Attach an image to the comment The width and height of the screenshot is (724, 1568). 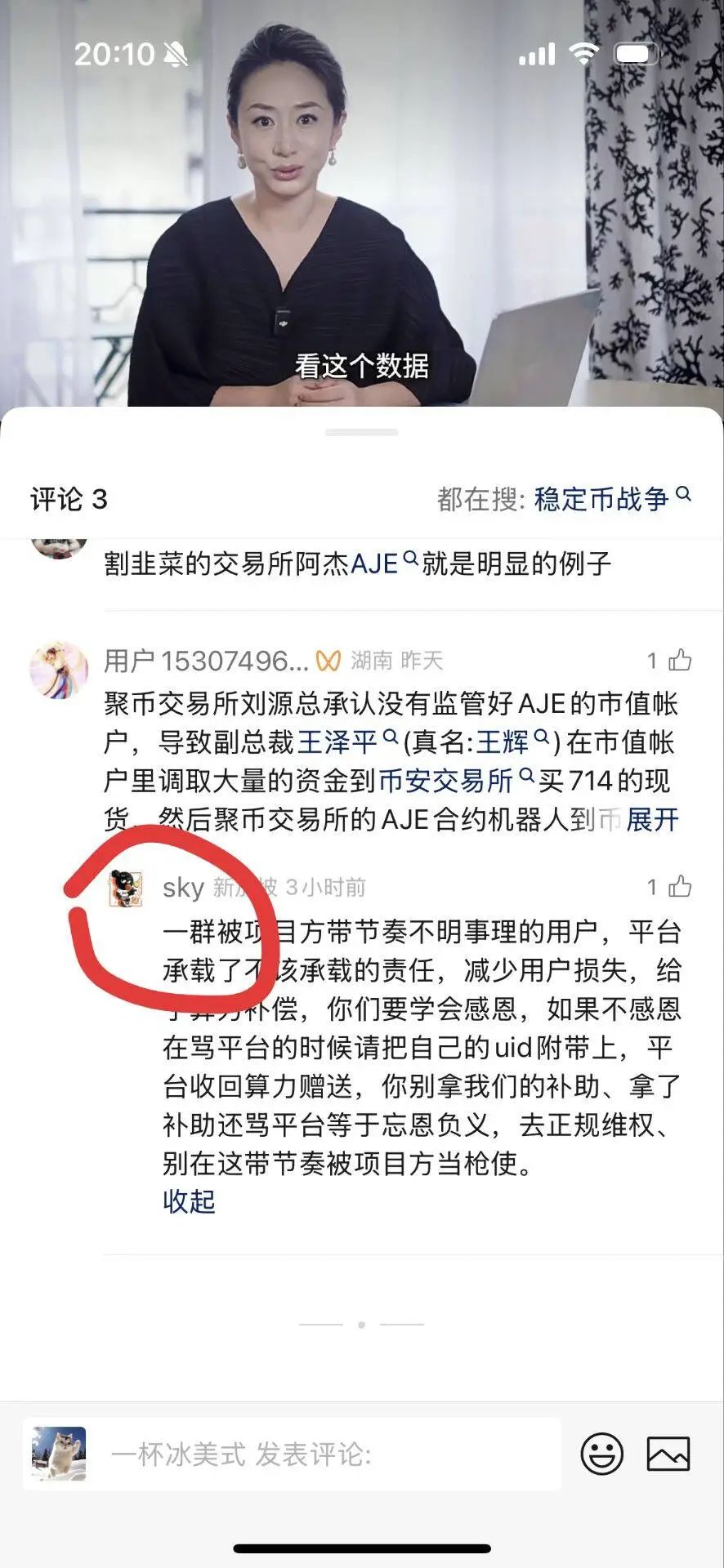coord(668,1454)
